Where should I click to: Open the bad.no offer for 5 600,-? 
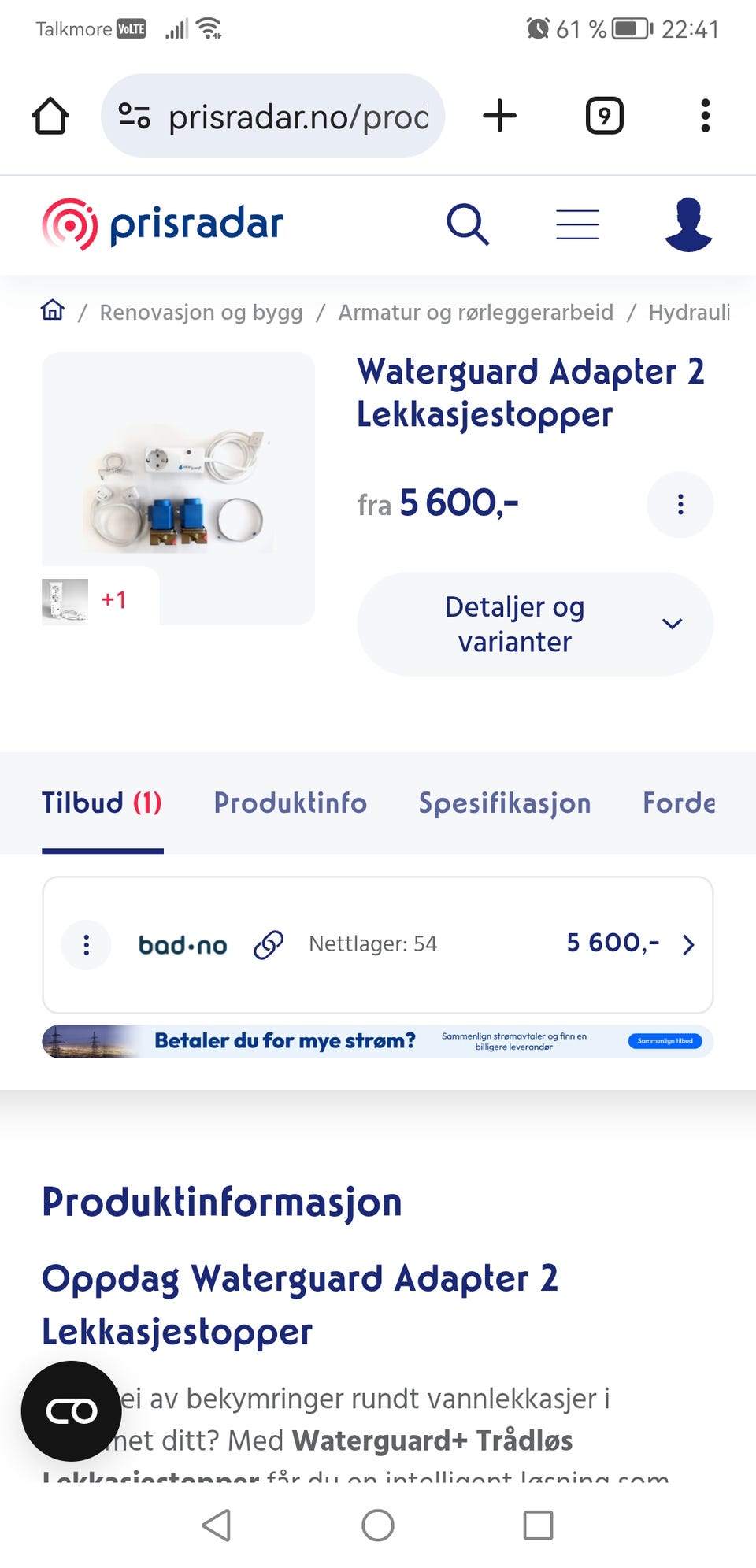click(x=378, y=944)
